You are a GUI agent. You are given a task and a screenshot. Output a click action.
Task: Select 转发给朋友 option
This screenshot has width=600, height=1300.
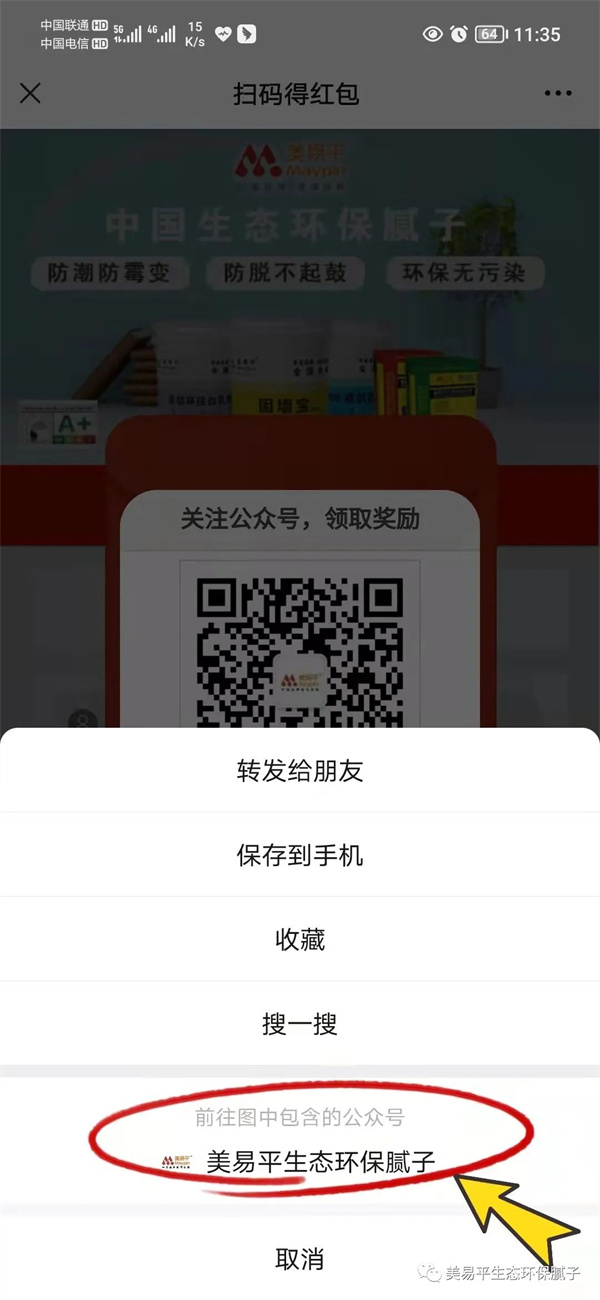(x=300, y=771)
